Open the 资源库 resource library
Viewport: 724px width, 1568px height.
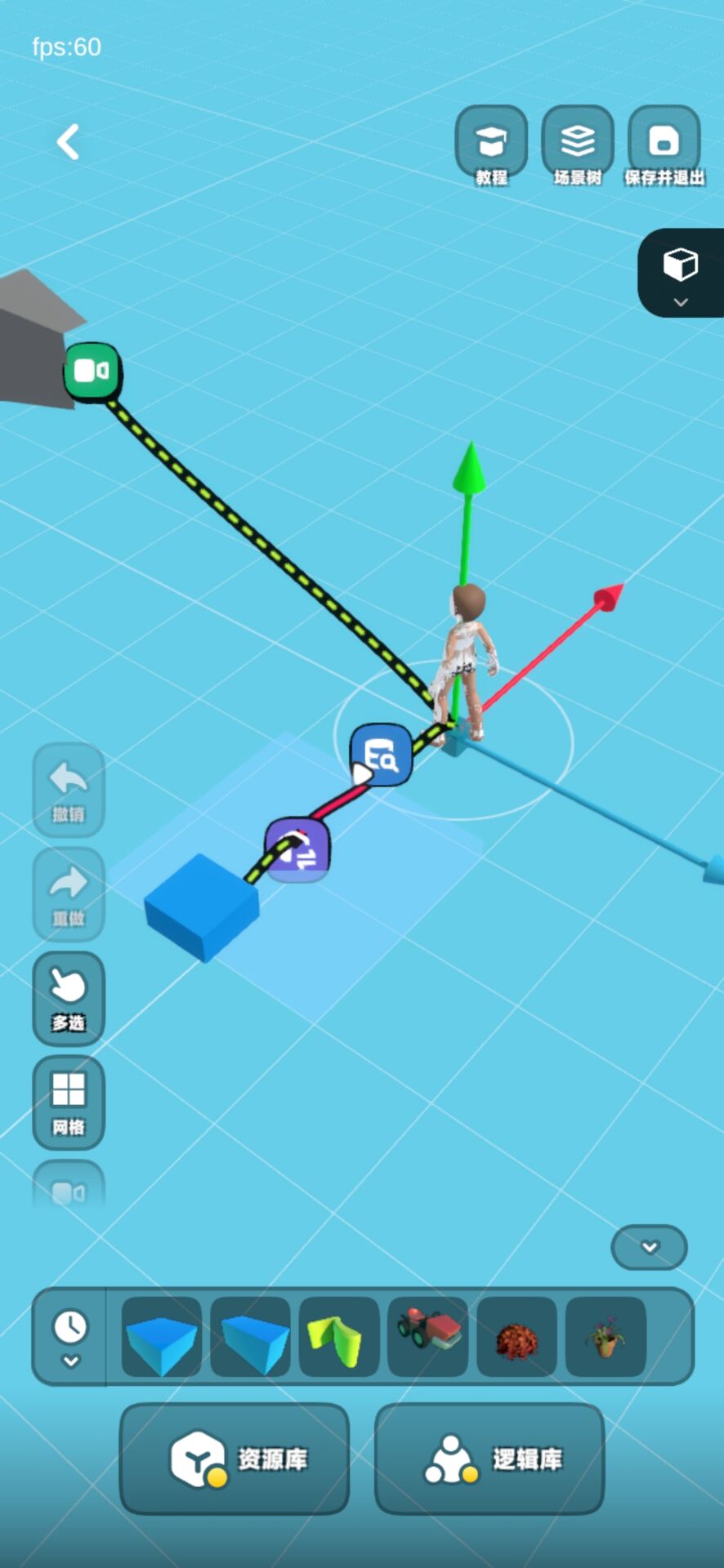235,1459
